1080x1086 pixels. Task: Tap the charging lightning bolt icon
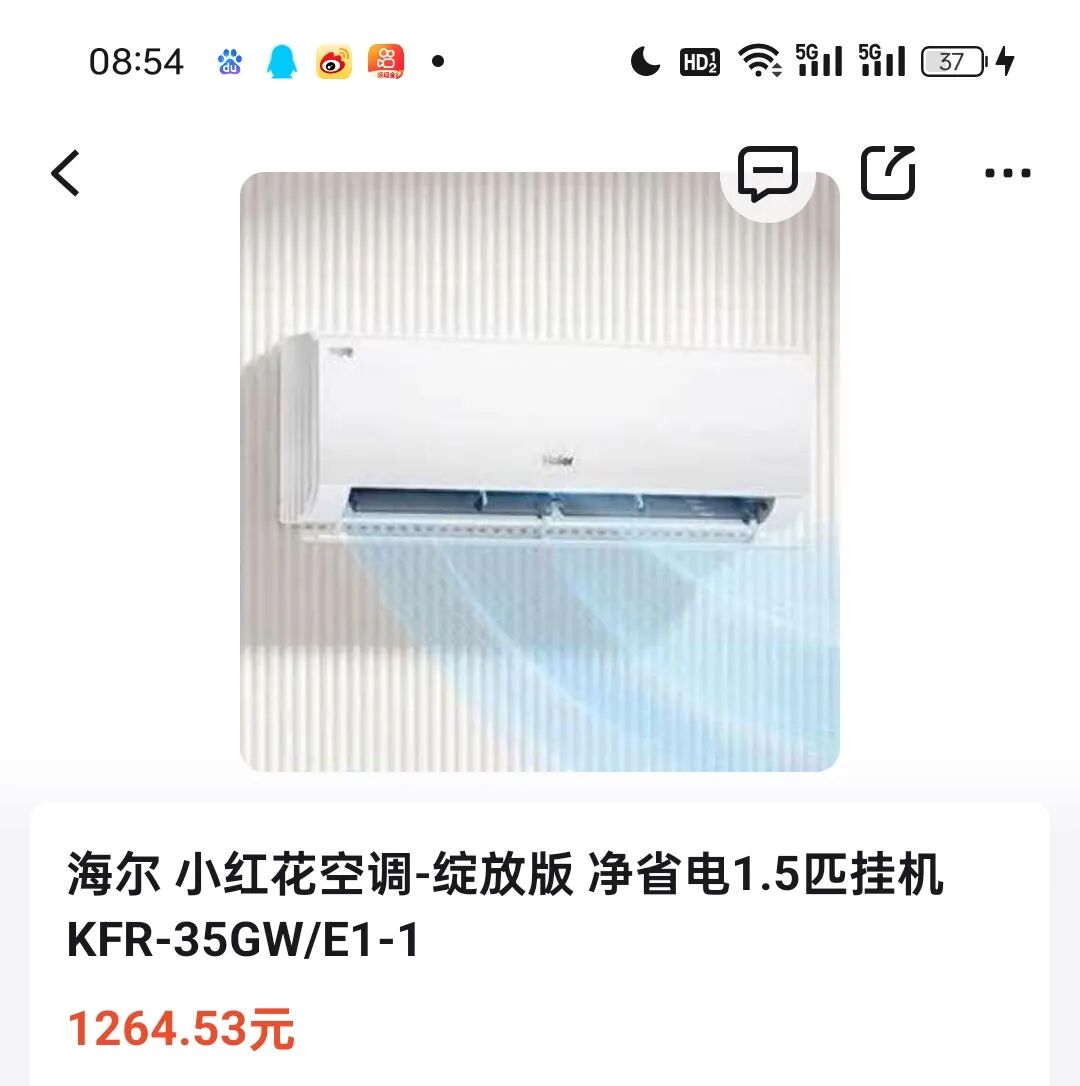coord(1005,62)
